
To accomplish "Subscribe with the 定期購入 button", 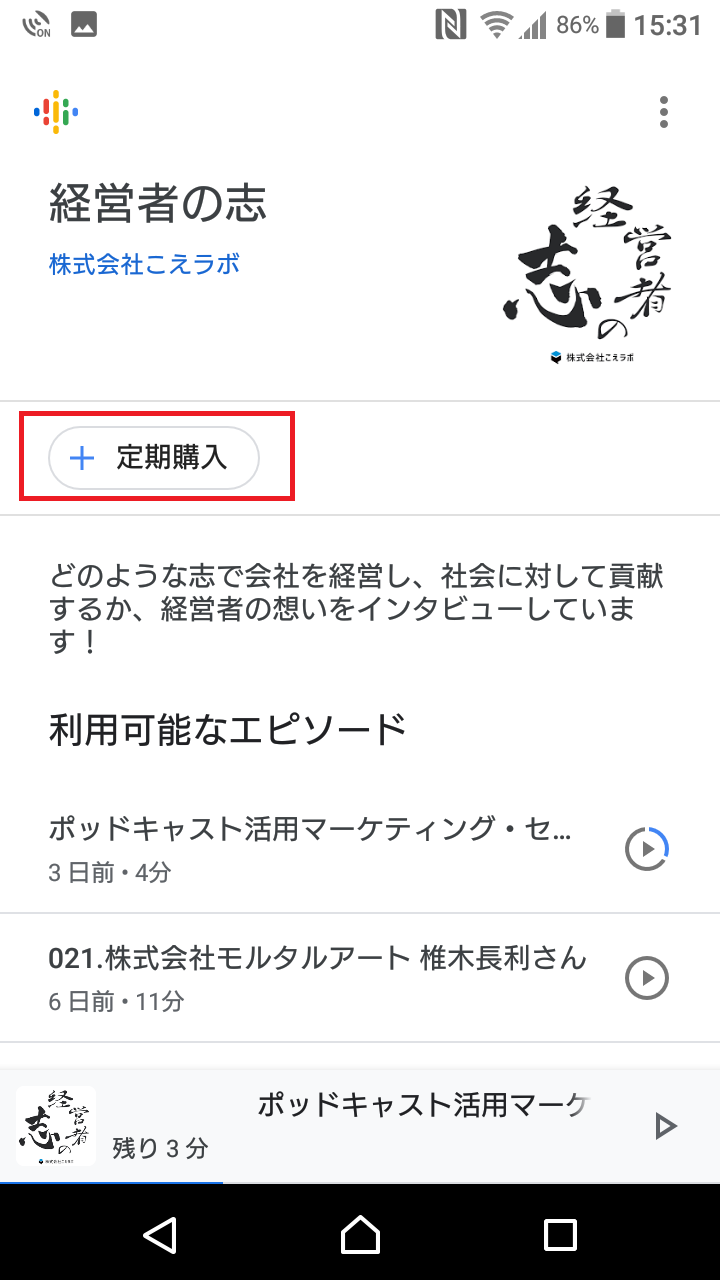I will 154,459.
